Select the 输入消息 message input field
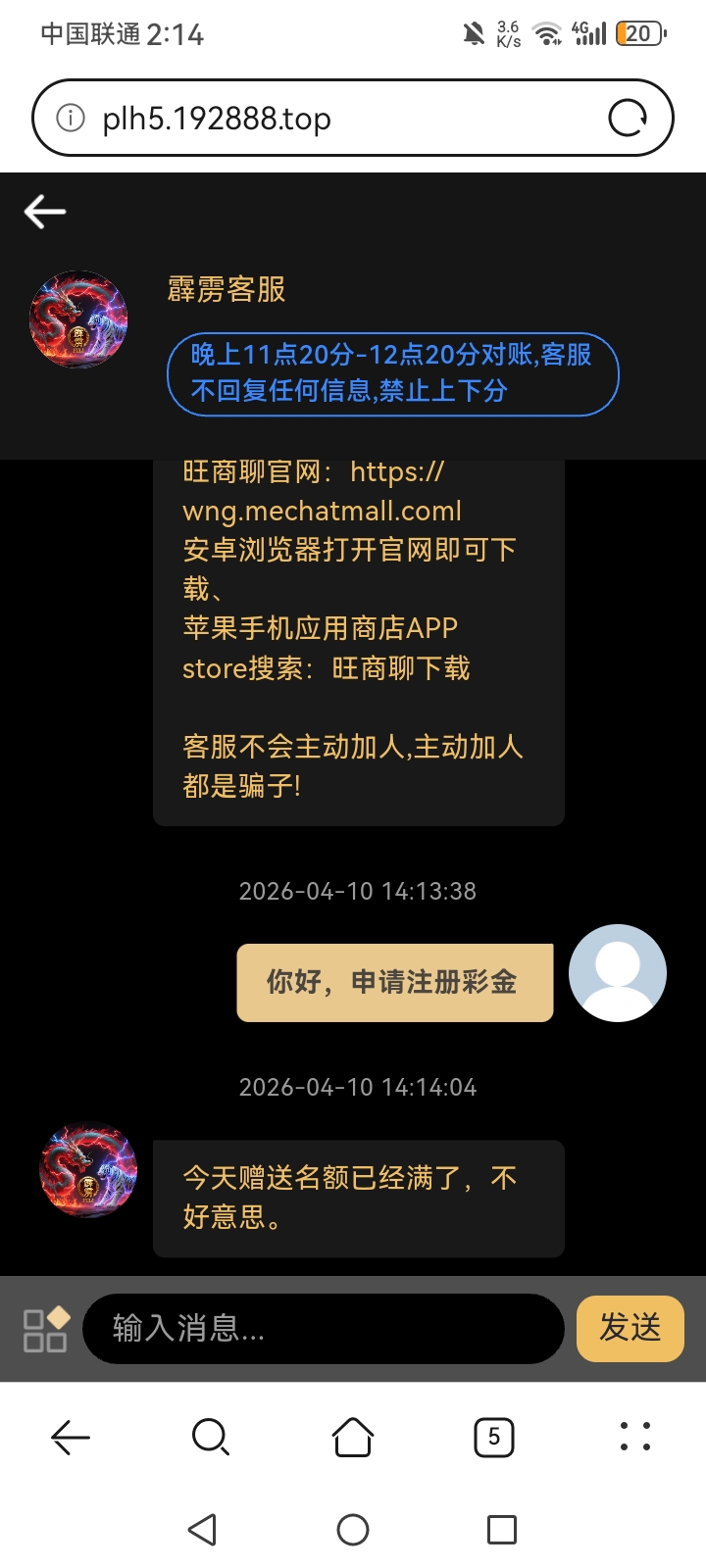This screenshot has height=1568, width=706. click(x=324, y=1329)
